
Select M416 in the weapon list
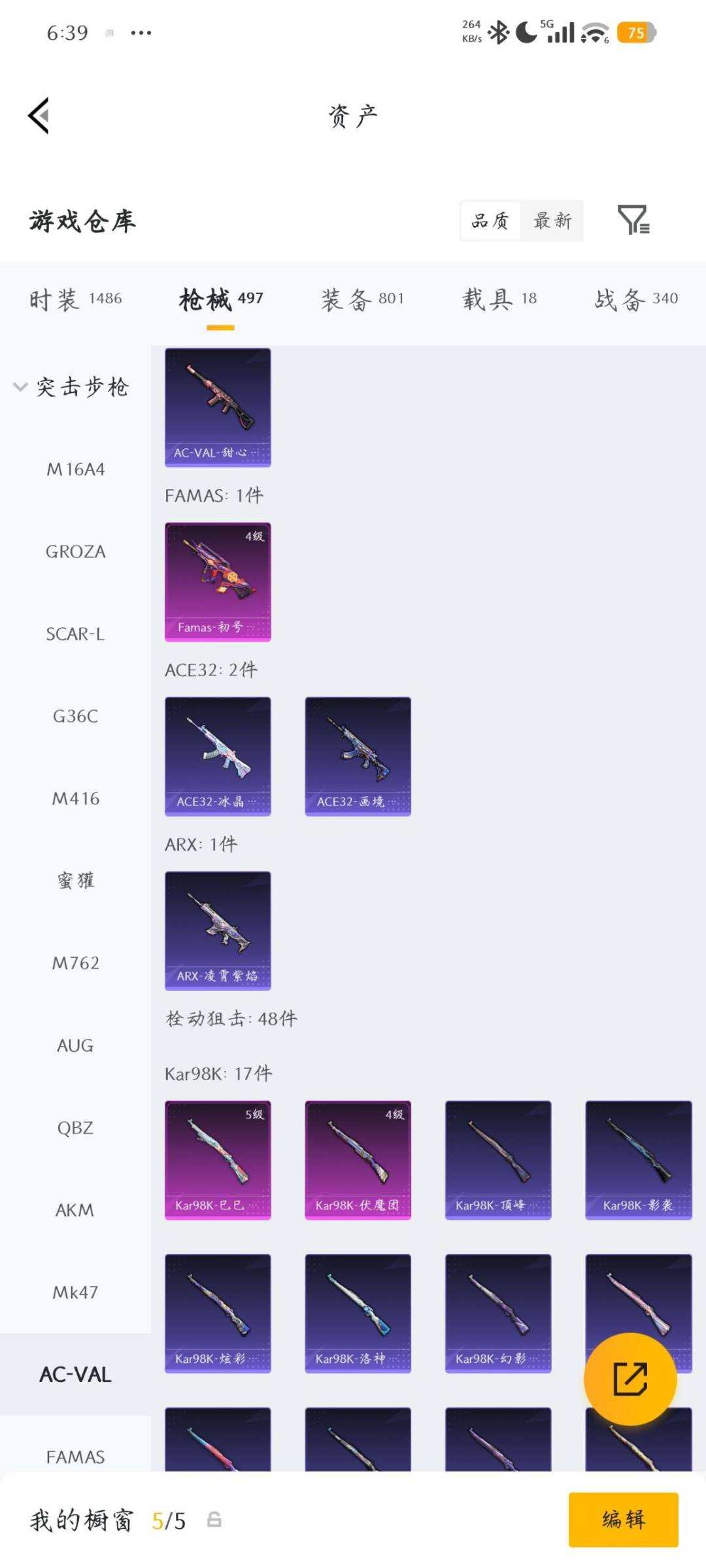click(x=75, y=798)
